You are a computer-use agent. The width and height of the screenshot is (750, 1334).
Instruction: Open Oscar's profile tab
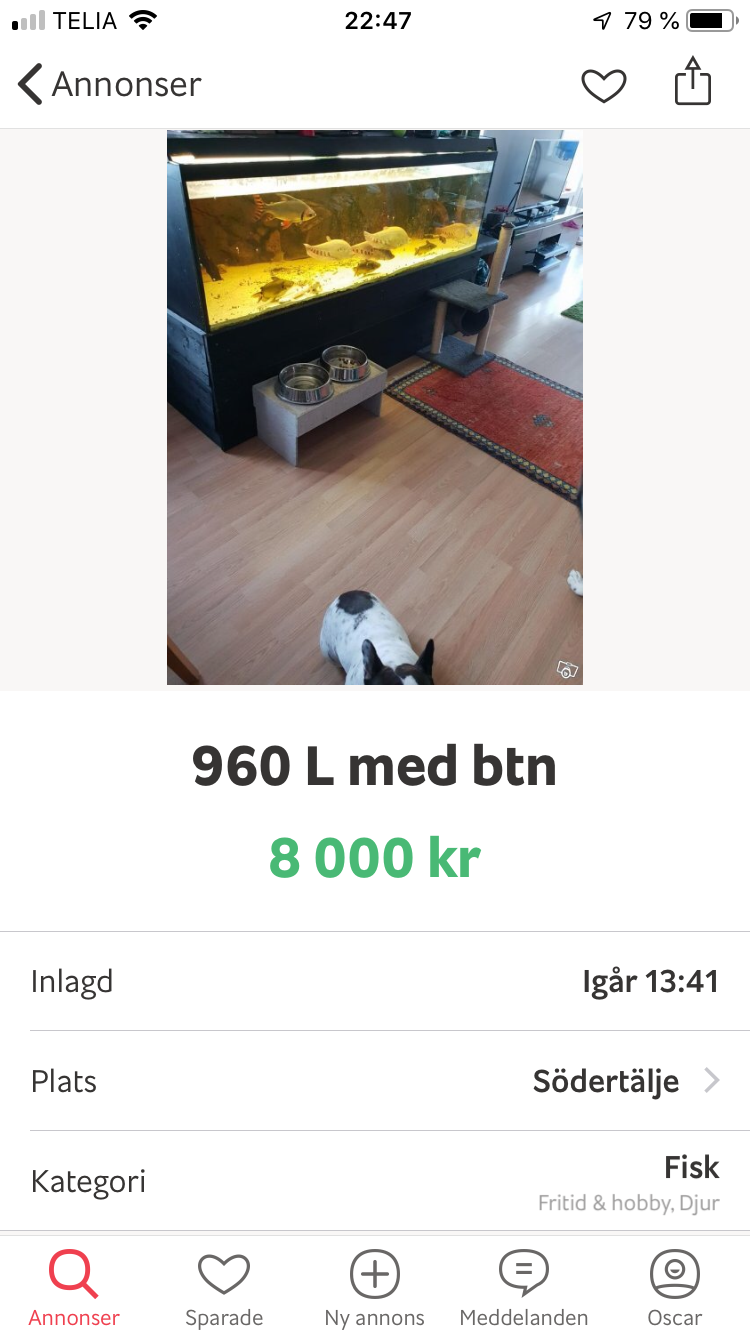pos(675,1289)
